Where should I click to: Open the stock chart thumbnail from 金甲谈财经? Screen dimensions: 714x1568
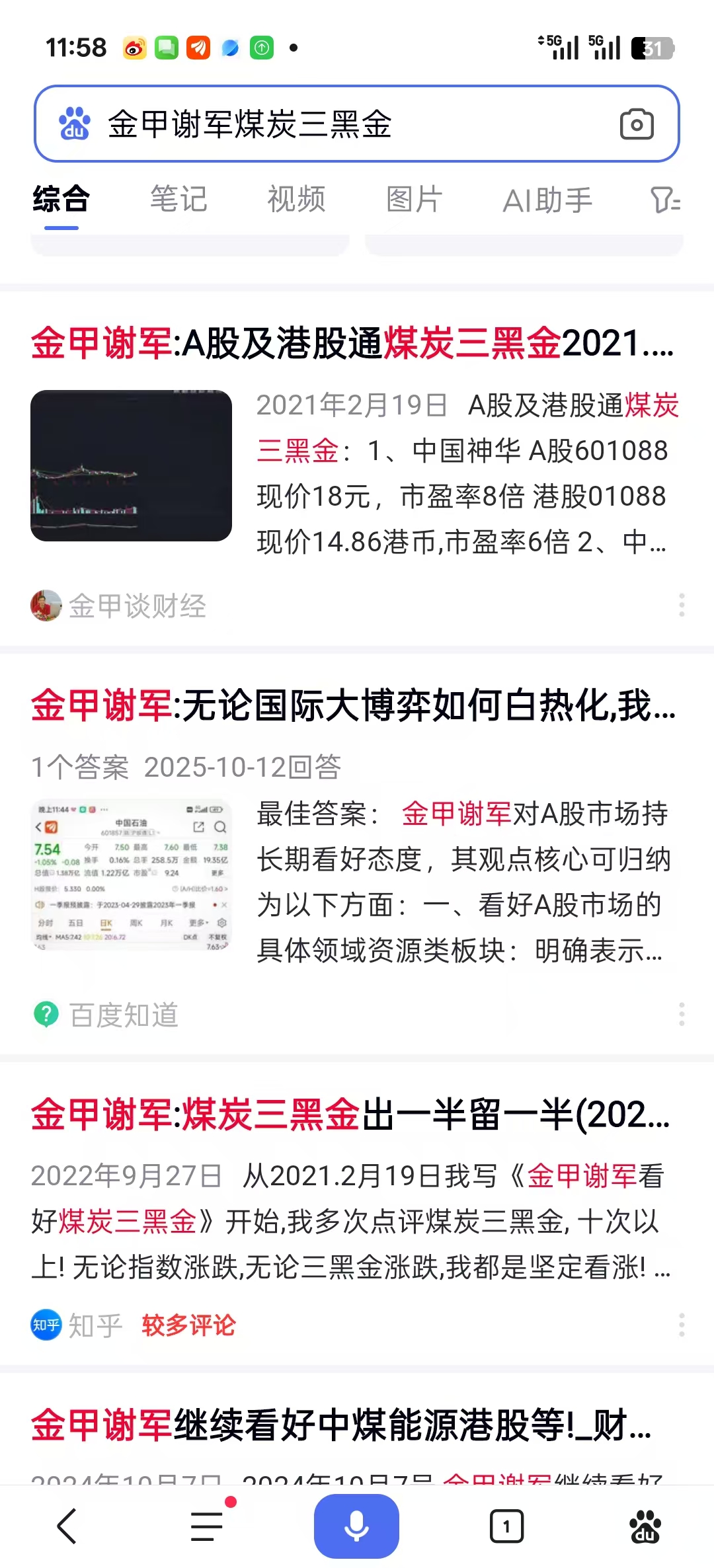pyautogui.click(x=131, y=465)
